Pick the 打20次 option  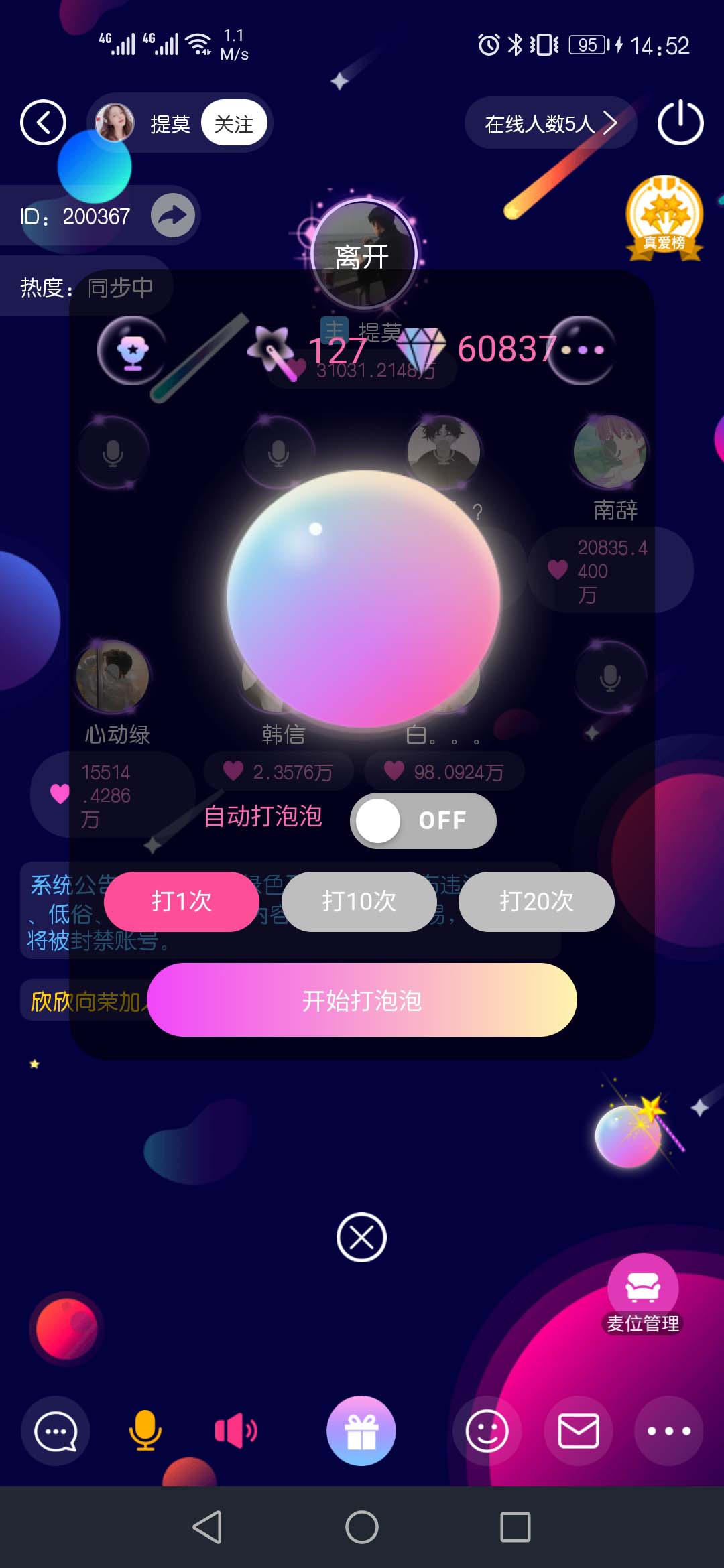[536, 901]
